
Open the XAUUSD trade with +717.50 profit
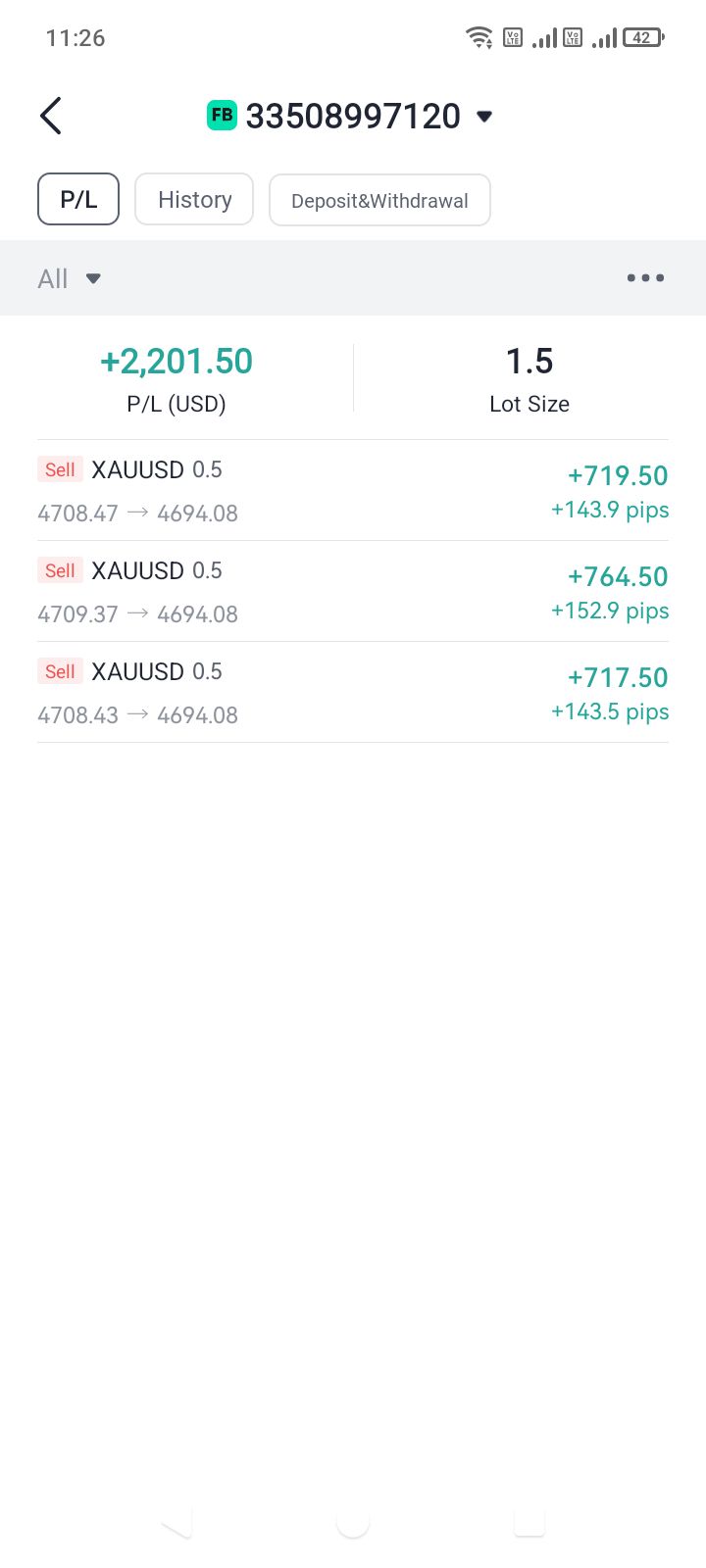[353, 693]
